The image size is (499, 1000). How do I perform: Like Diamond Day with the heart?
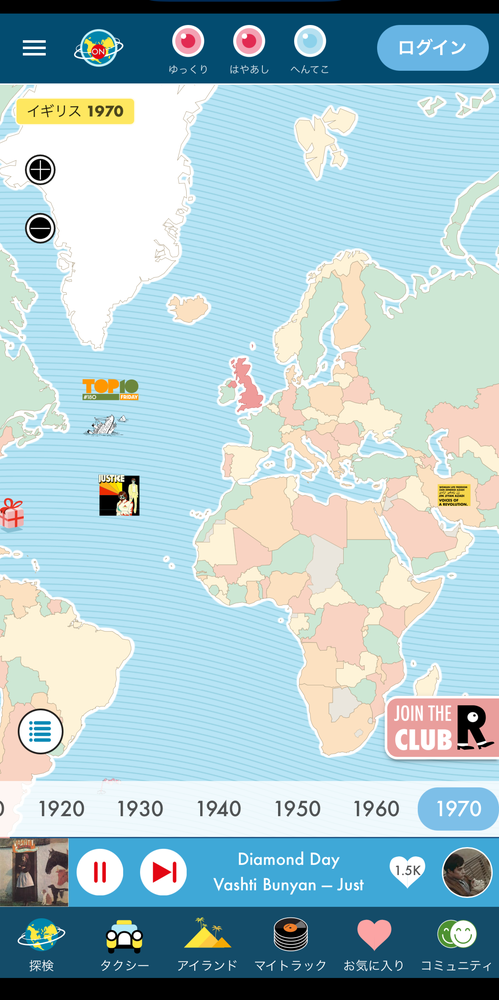[407, 871]
